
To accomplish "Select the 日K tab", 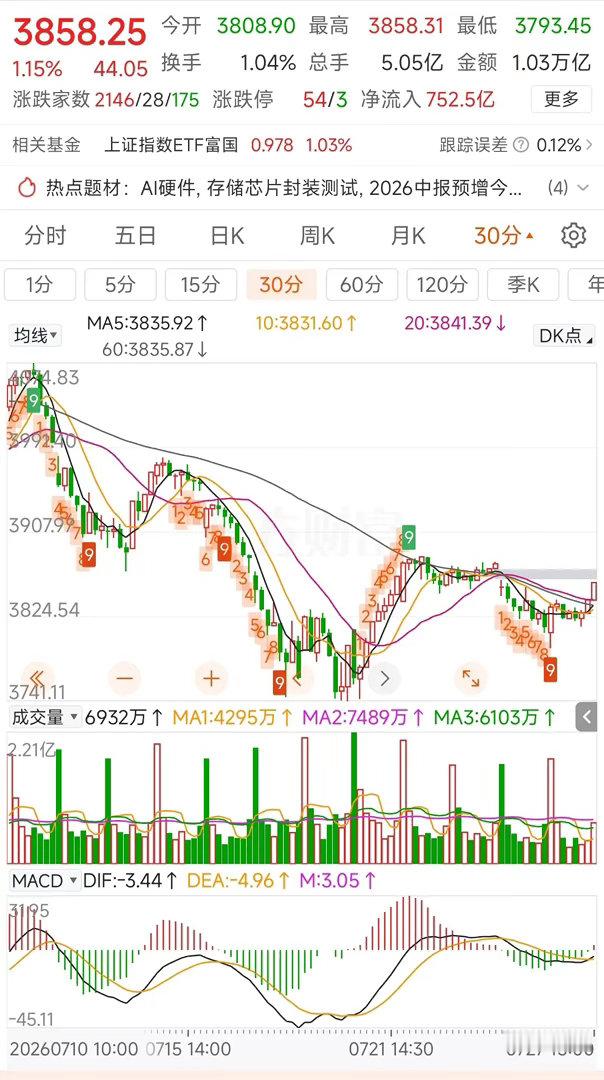I will [227, 236].
